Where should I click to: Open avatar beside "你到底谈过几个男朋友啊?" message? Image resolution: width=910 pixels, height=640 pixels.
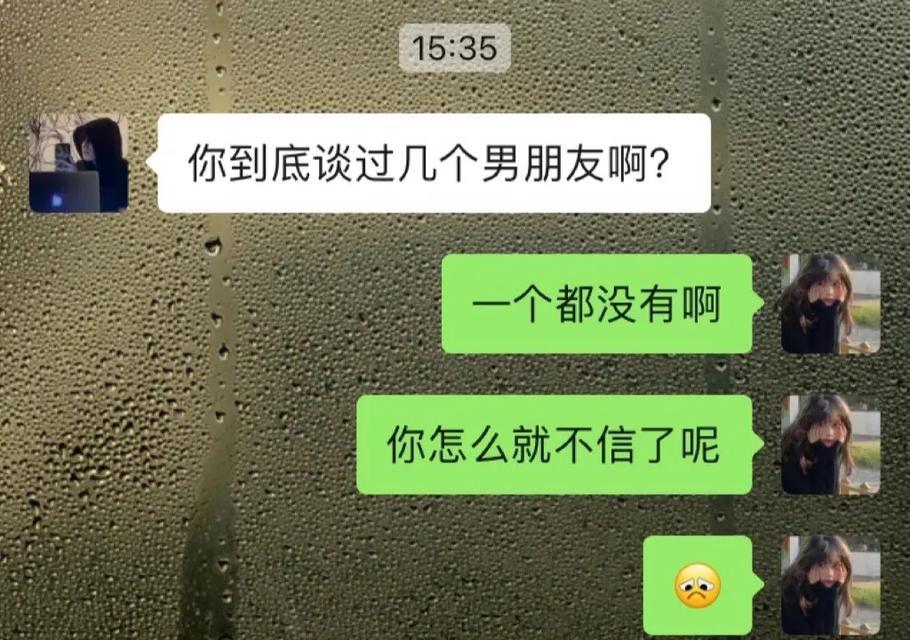pos(78,163)
